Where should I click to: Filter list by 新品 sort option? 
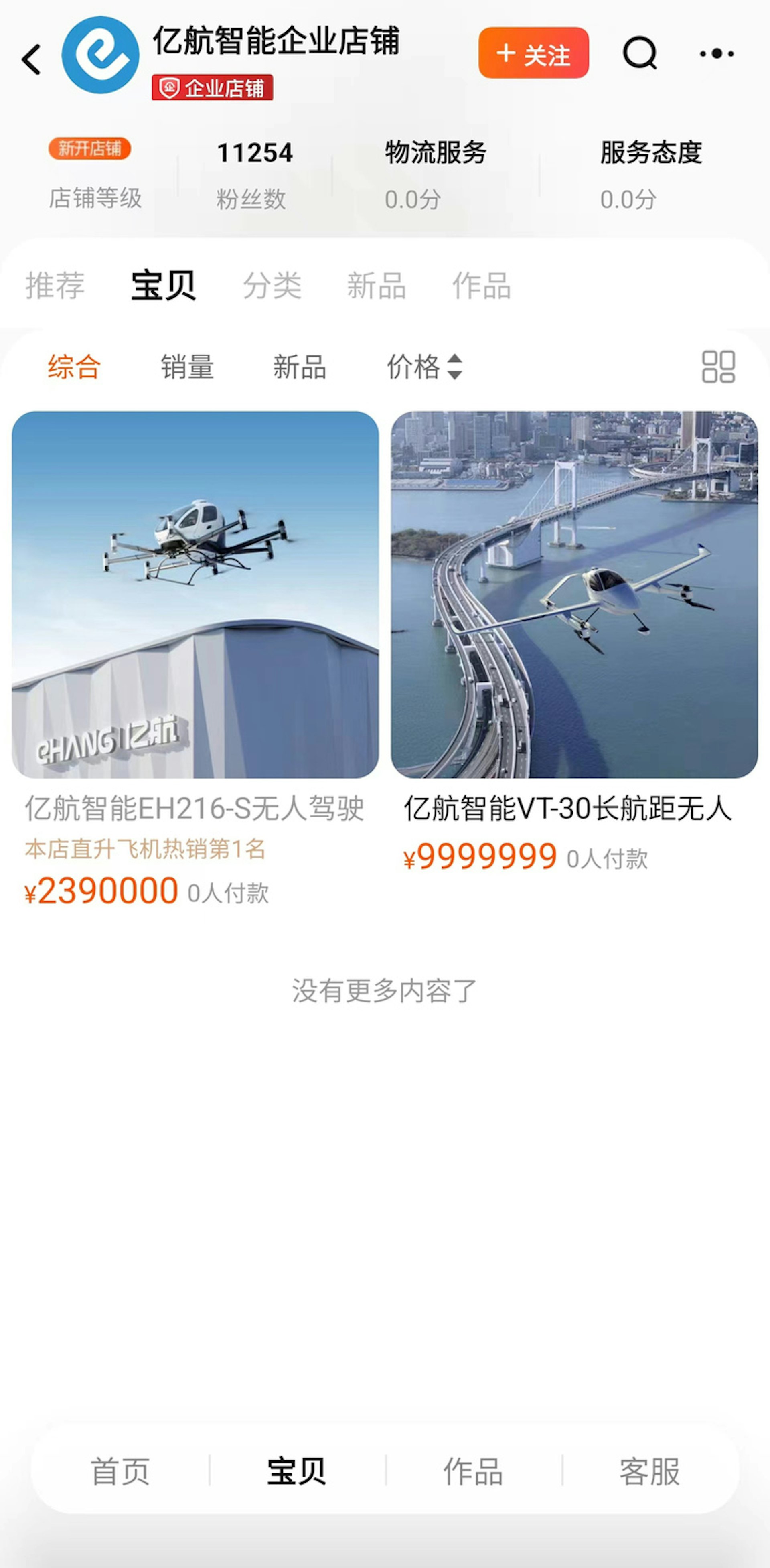300,367
